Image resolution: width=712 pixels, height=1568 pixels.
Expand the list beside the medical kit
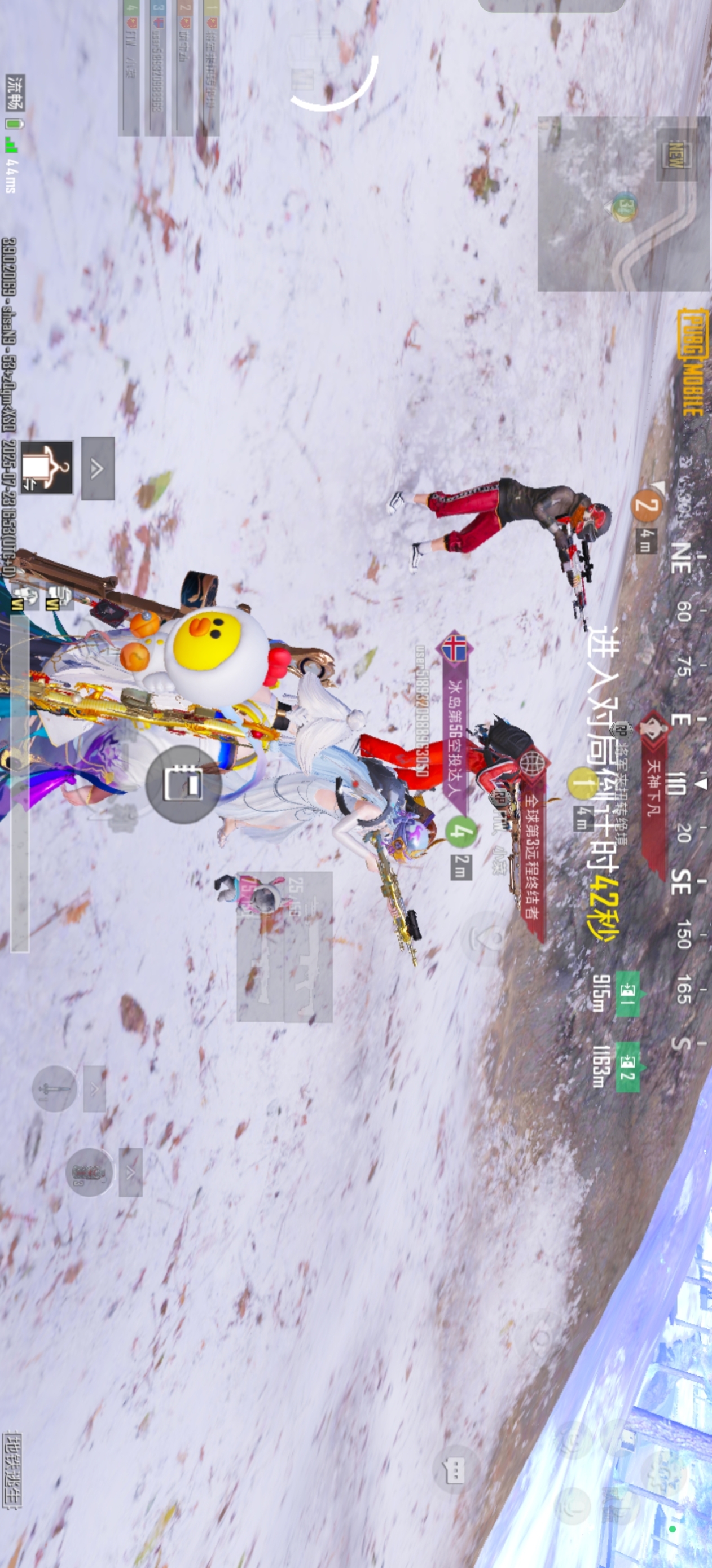point(130,1172)
